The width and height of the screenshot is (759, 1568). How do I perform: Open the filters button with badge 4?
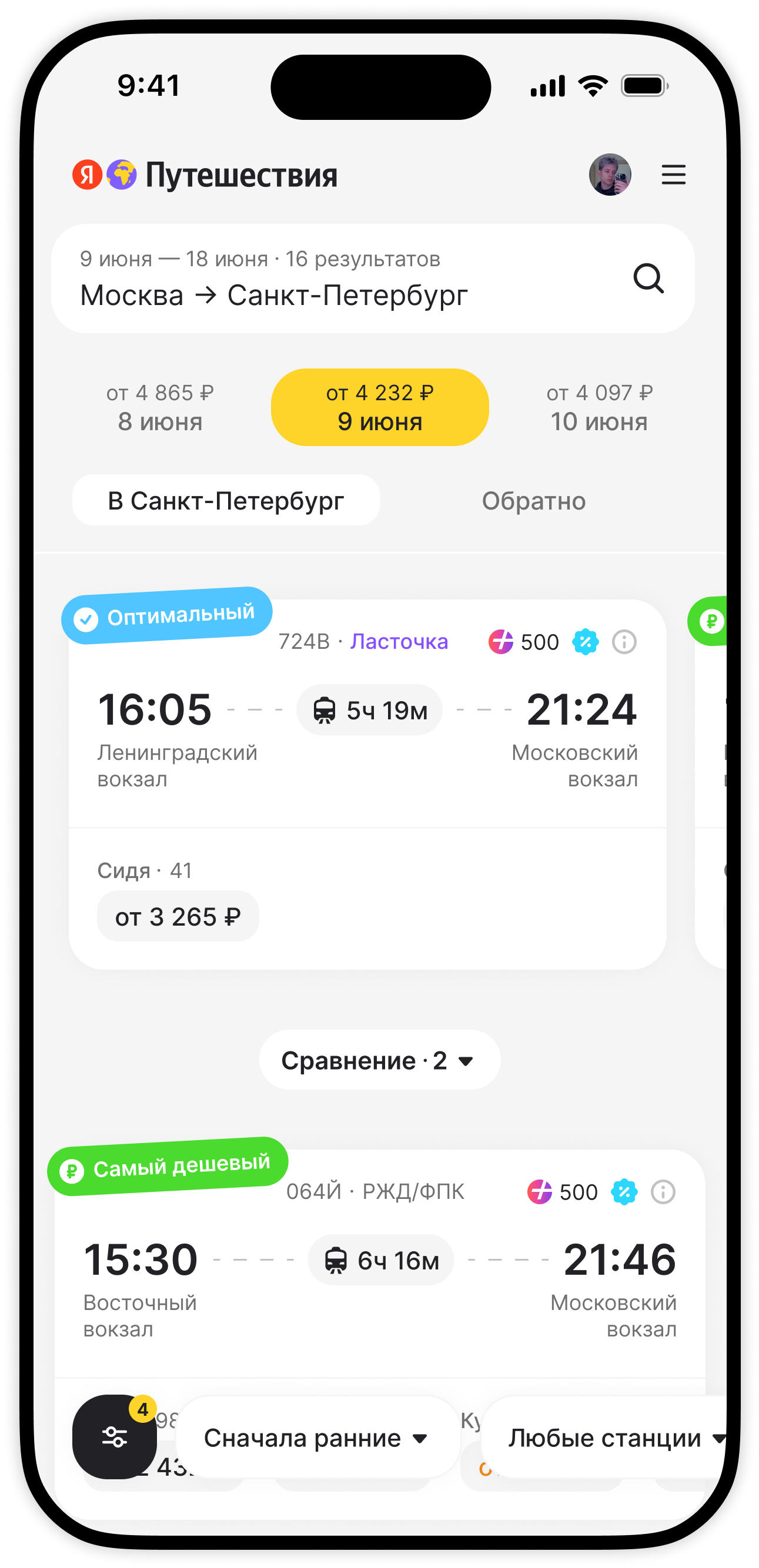pyautogui.click(x=115, y=1436)
